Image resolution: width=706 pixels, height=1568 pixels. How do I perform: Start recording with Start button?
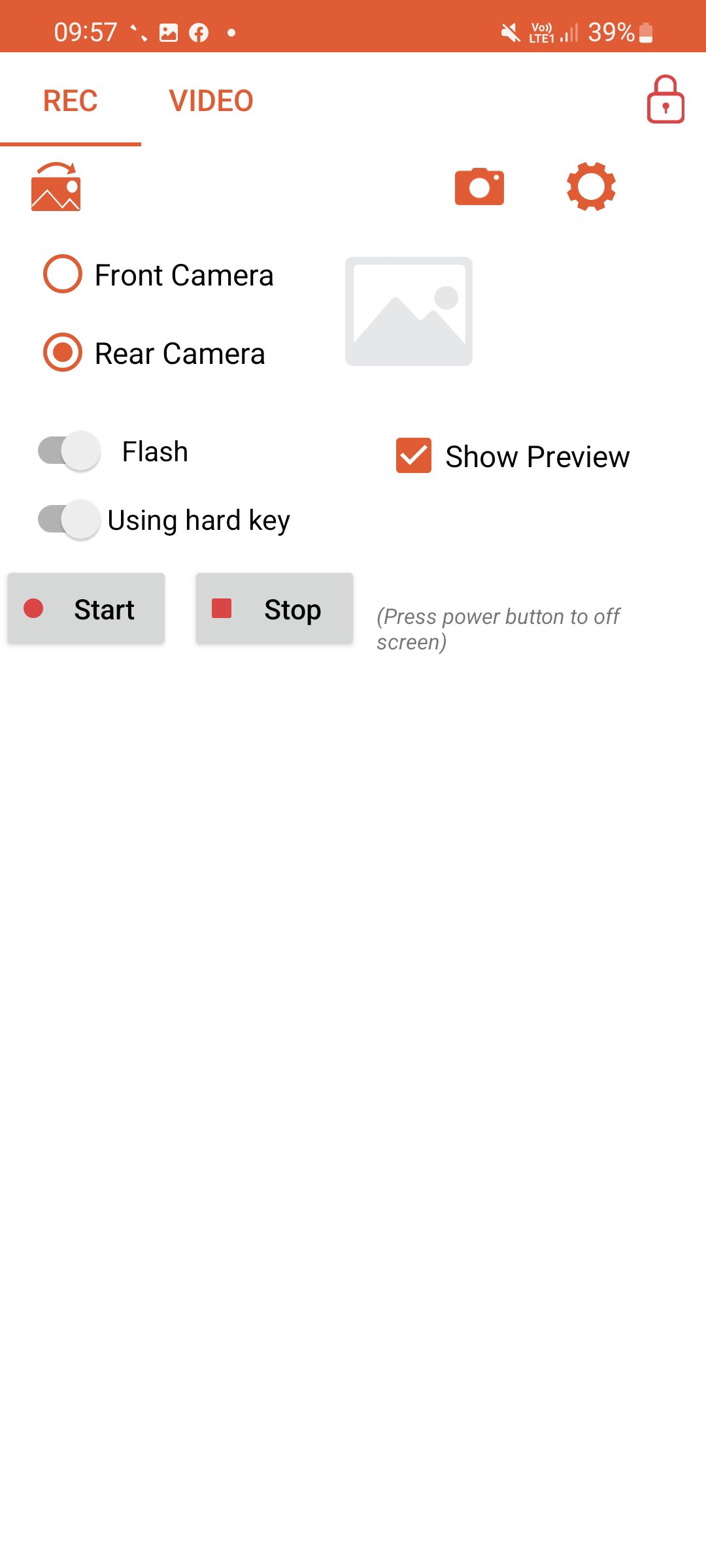[86, 609]
